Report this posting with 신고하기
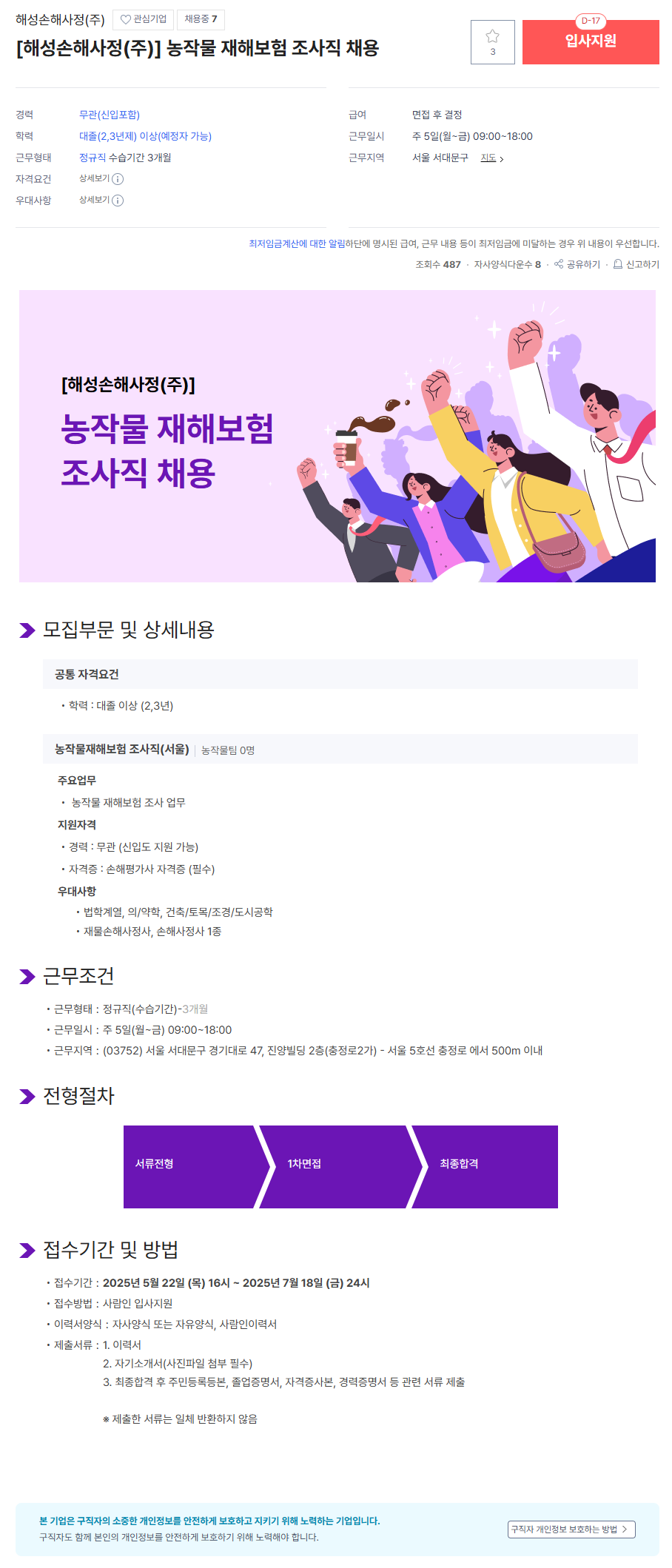This screenshot has width=672, height=1568. [636, 264]
